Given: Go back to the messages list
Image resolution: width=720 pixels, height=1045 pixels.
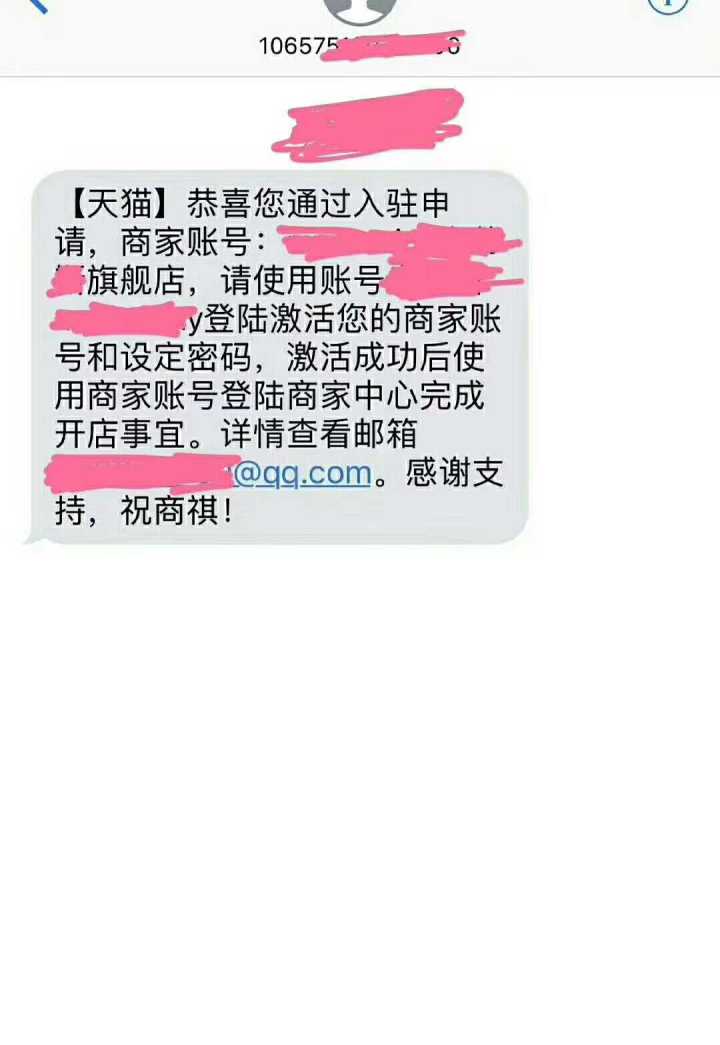Looking at the screenshot, I should click(x=35, y=5).
